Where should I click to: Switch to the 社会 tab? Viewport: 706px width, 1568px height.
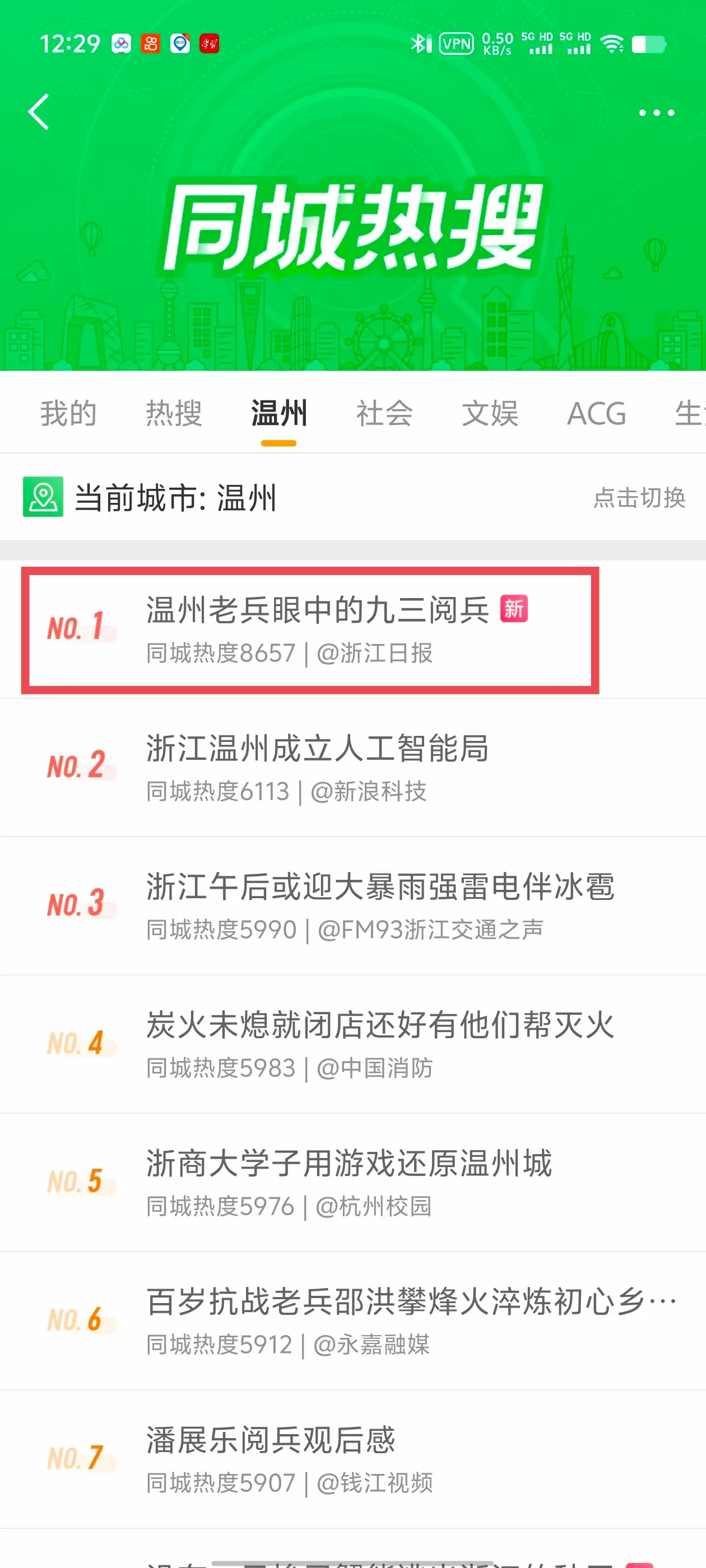click(x=384, y=413)
